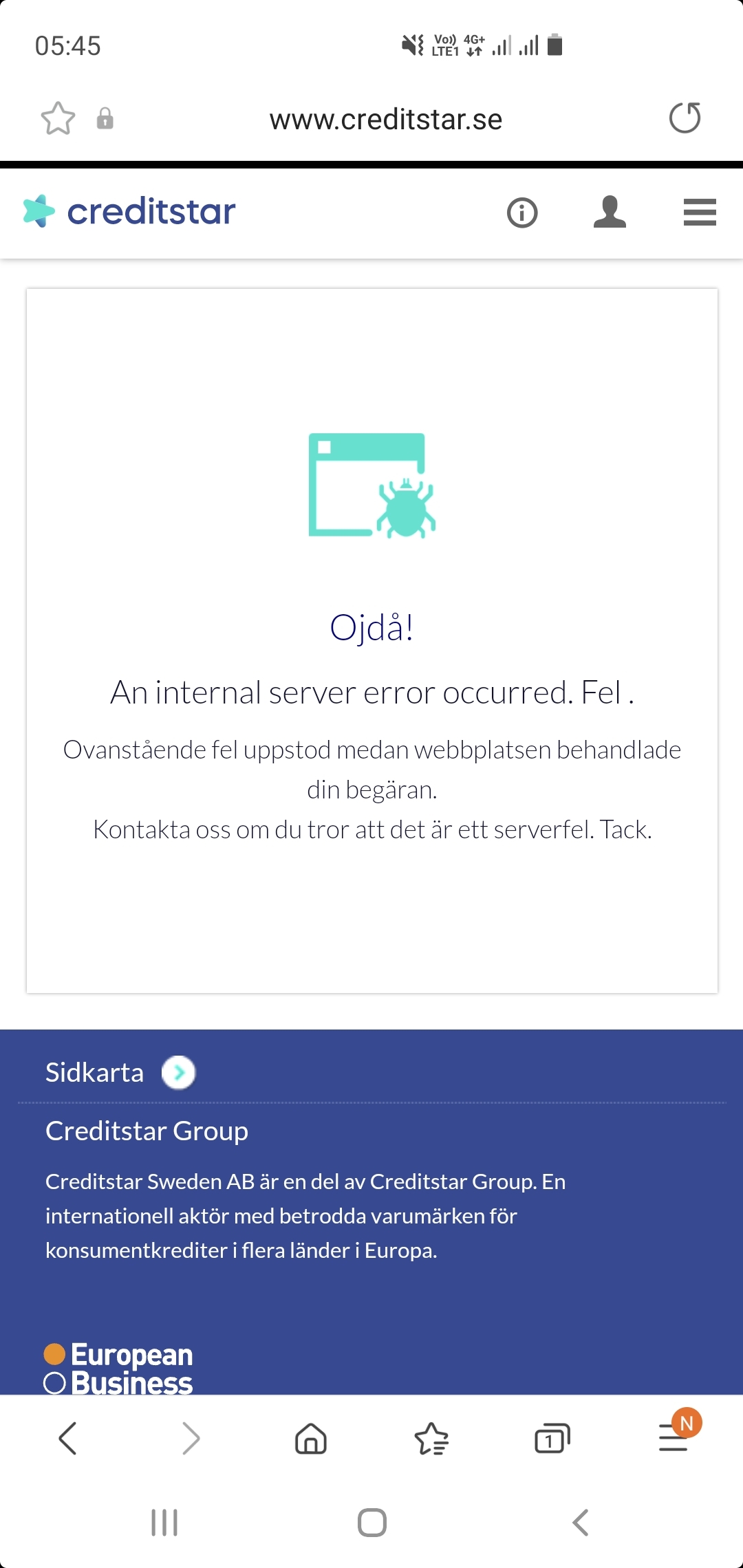Open the user account icon
Viewport: 743px width, 1568px height.
(610, 212)
